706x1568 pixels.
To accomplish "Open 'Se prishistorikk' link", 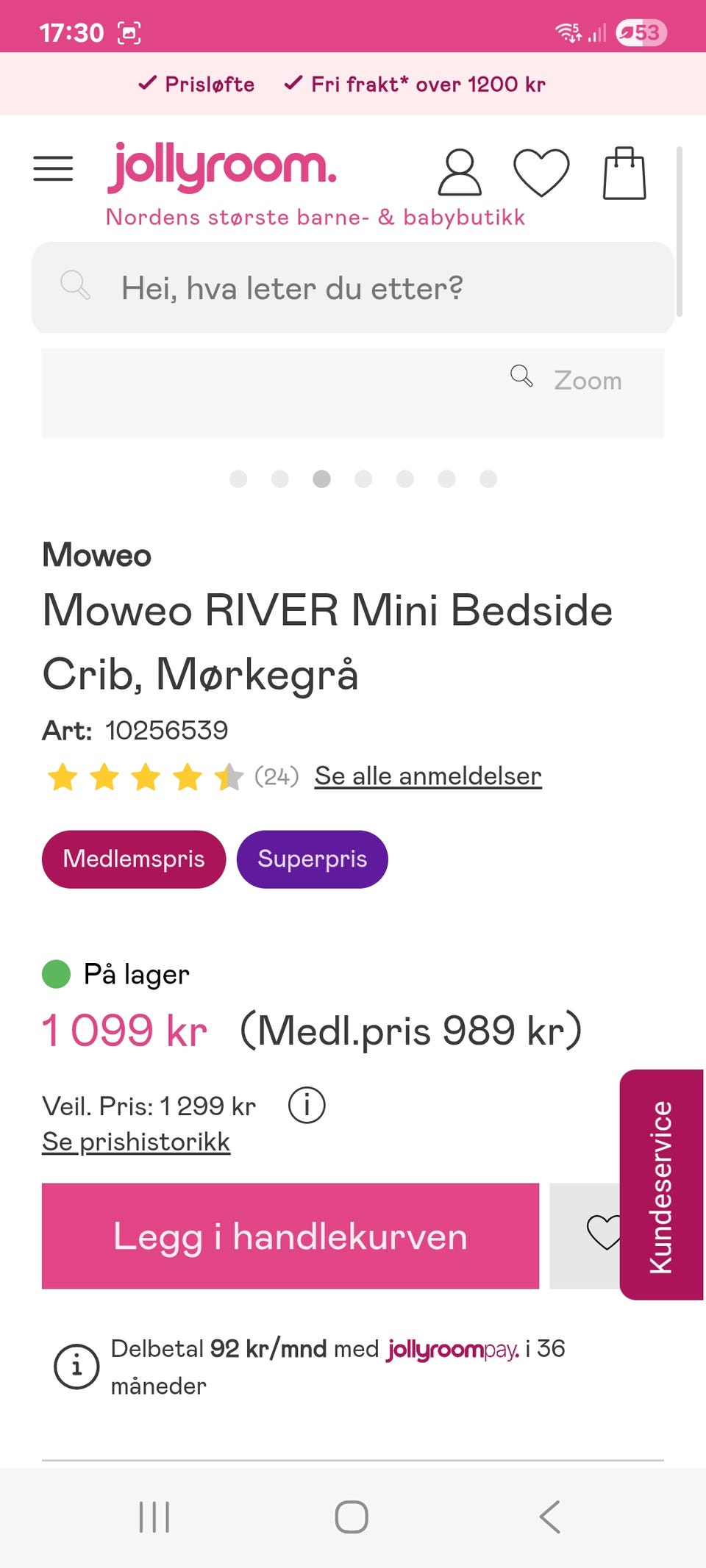I will (136, 1142).
